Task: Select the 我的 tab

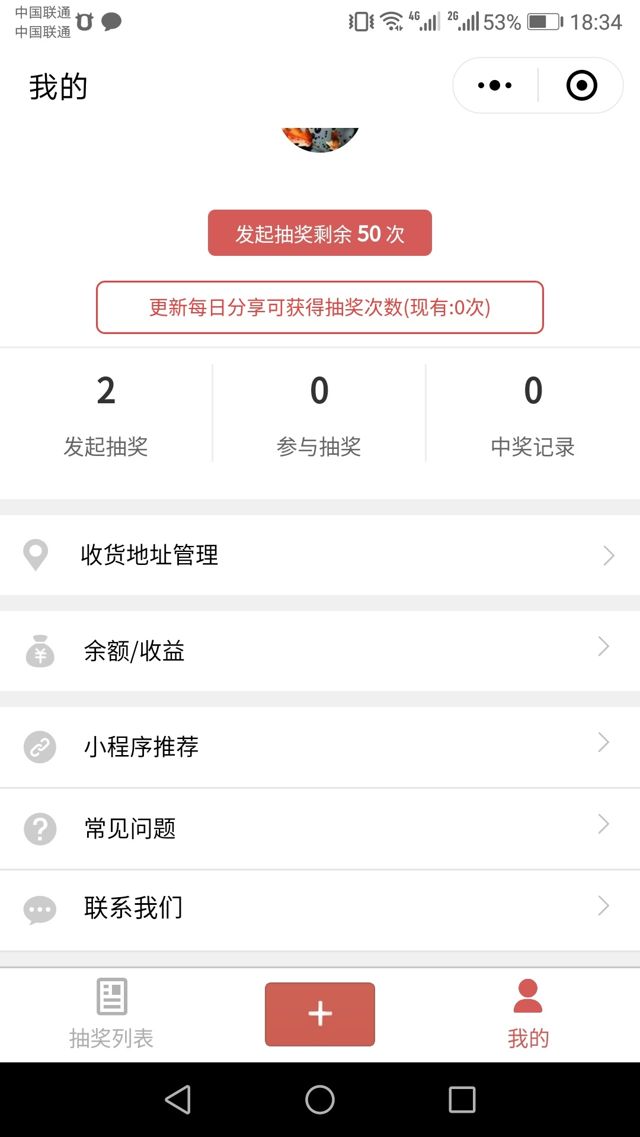Action: click(x=528, y=1014)
